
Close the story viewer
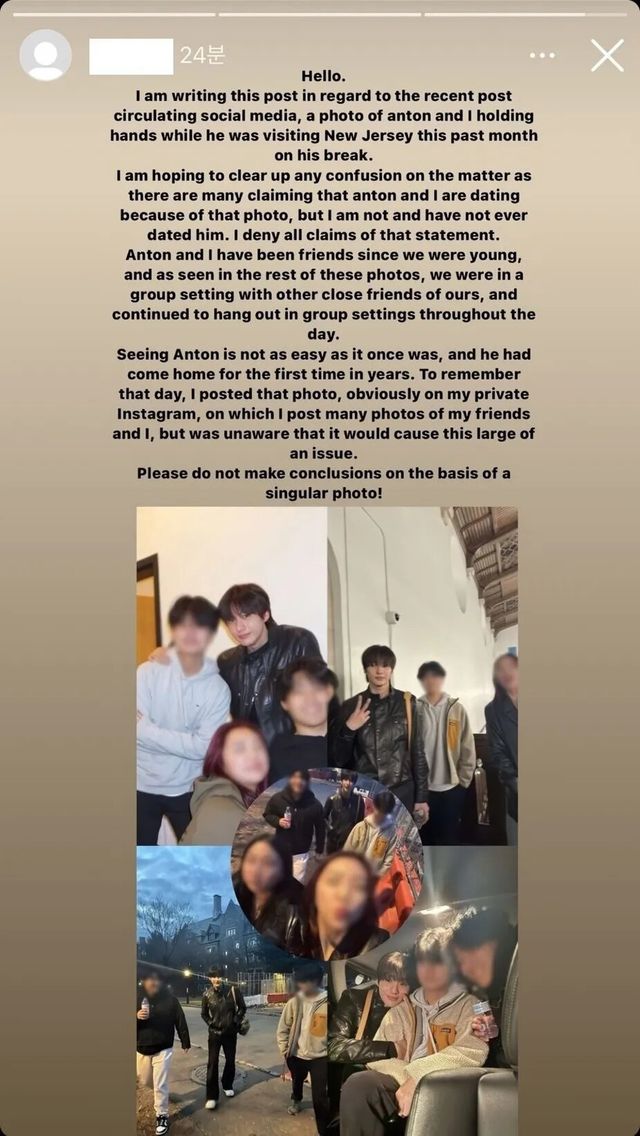607,55
